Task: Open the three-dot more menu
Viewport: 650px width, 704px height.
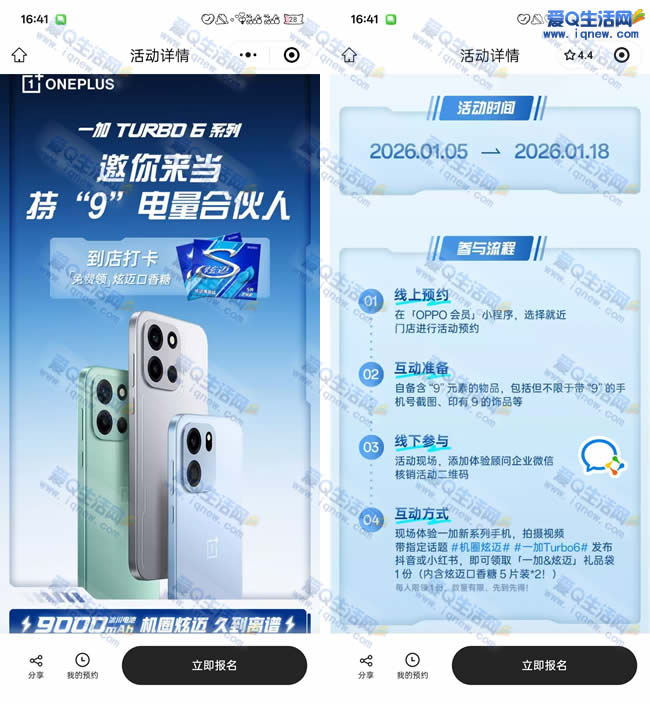Action: click(249, 56)
